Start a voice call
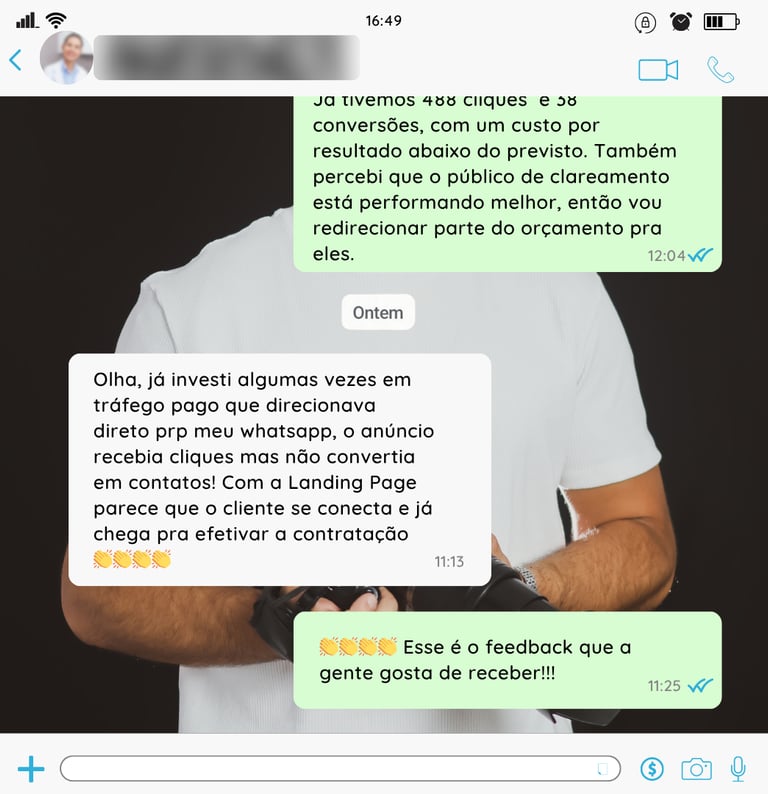Image resolution: width=768 pixels, height=794 pixels. [x=720, y=69]
